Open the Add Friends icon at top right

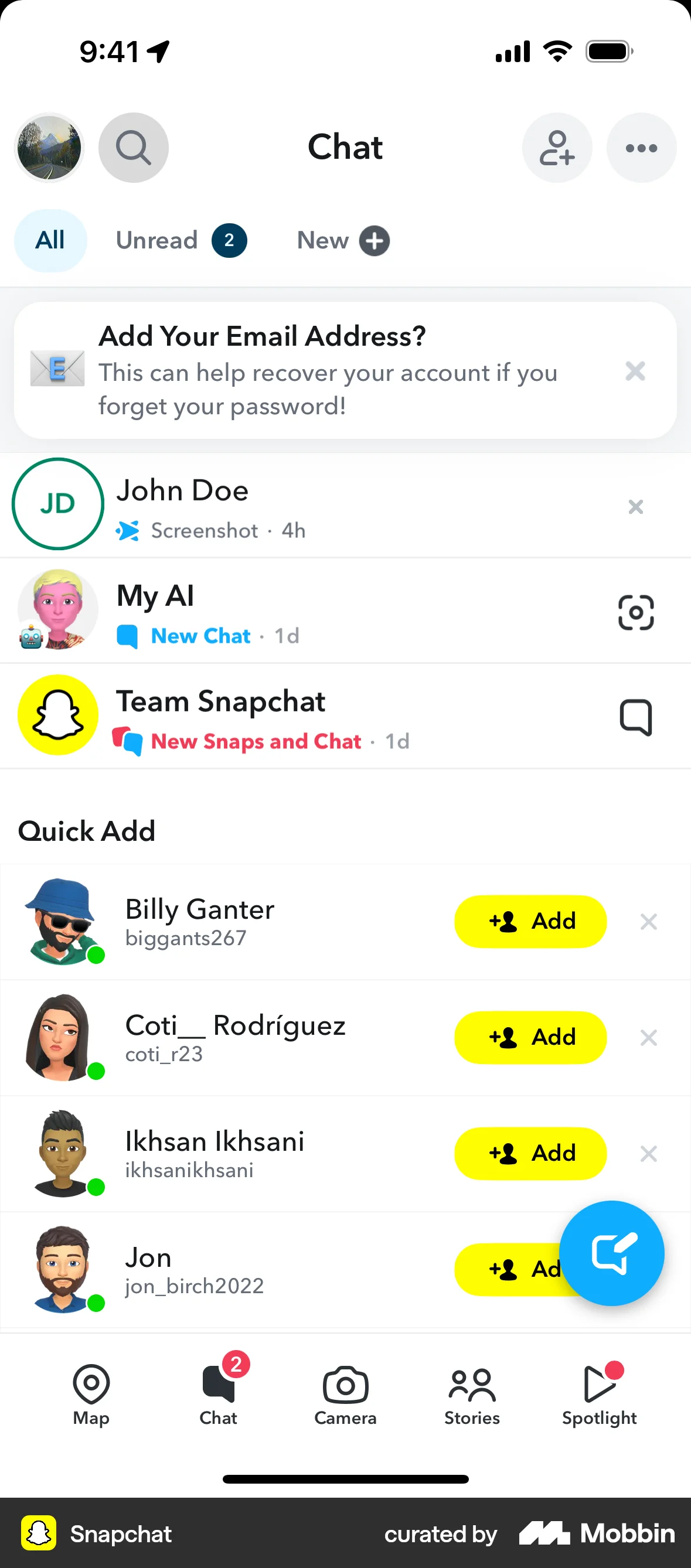556,148
